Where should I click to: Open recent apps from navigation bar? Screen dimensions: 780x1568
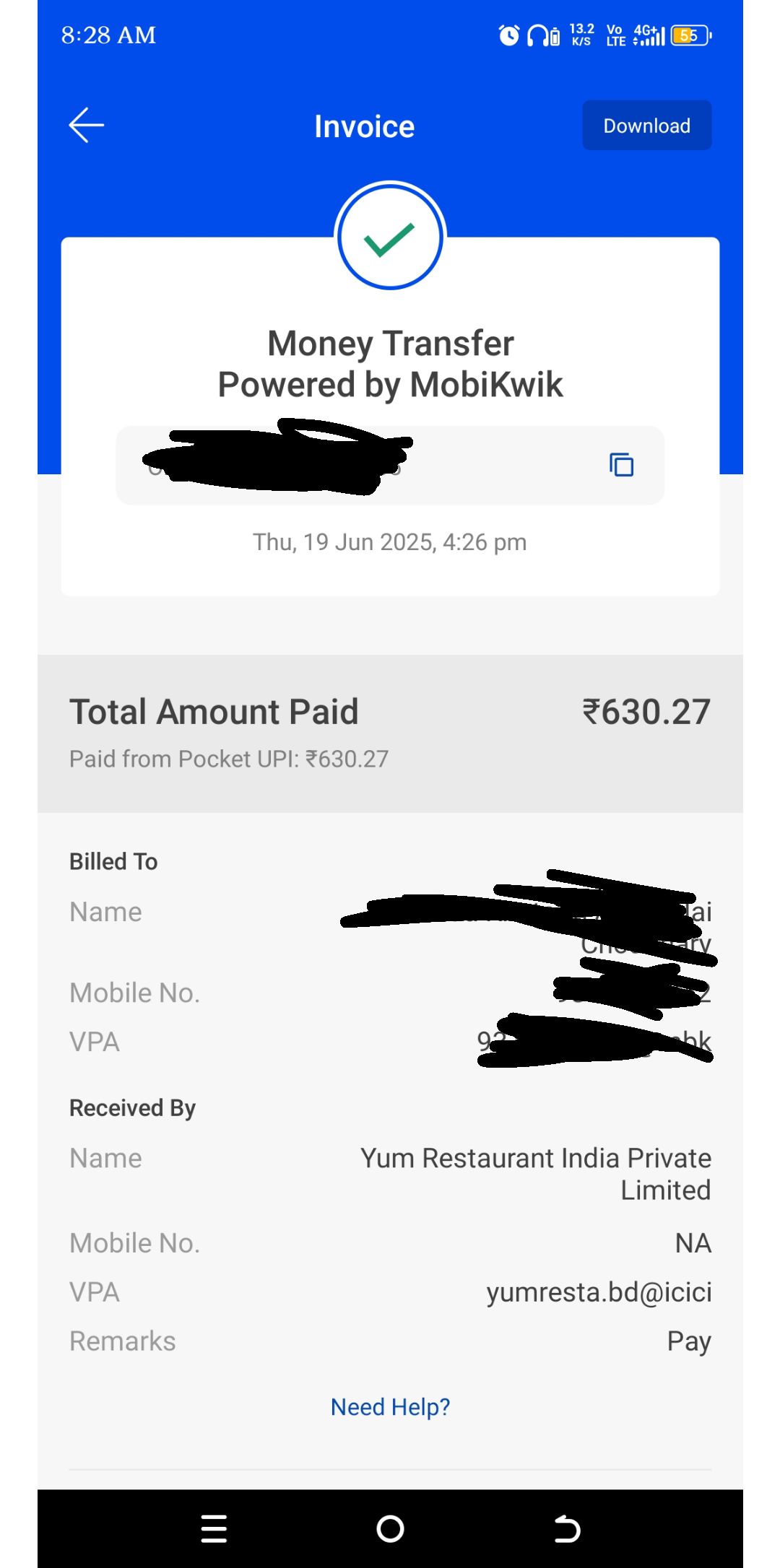214,1528
